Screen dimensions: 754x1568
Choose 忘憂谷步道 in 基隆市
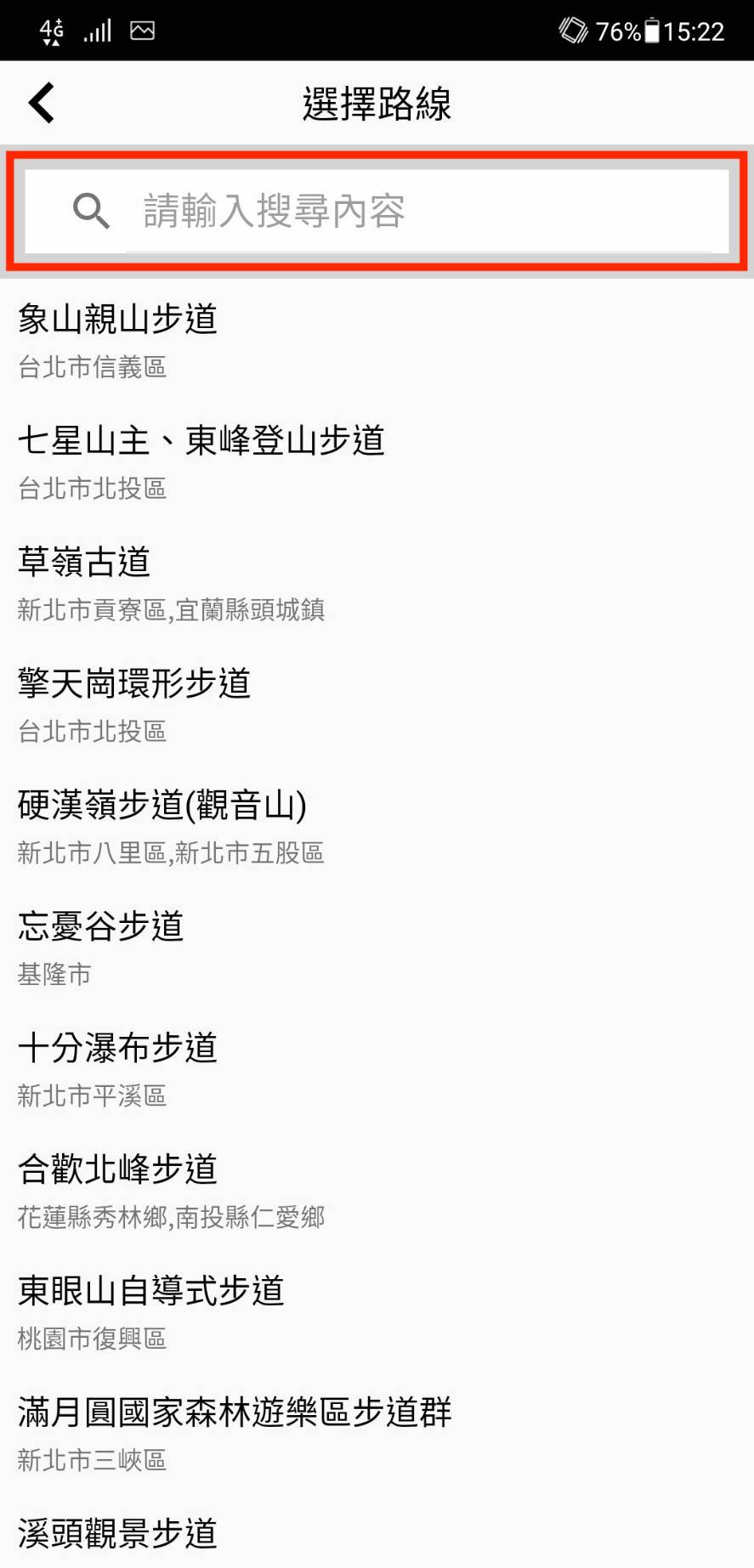click(x=377, y=948)
